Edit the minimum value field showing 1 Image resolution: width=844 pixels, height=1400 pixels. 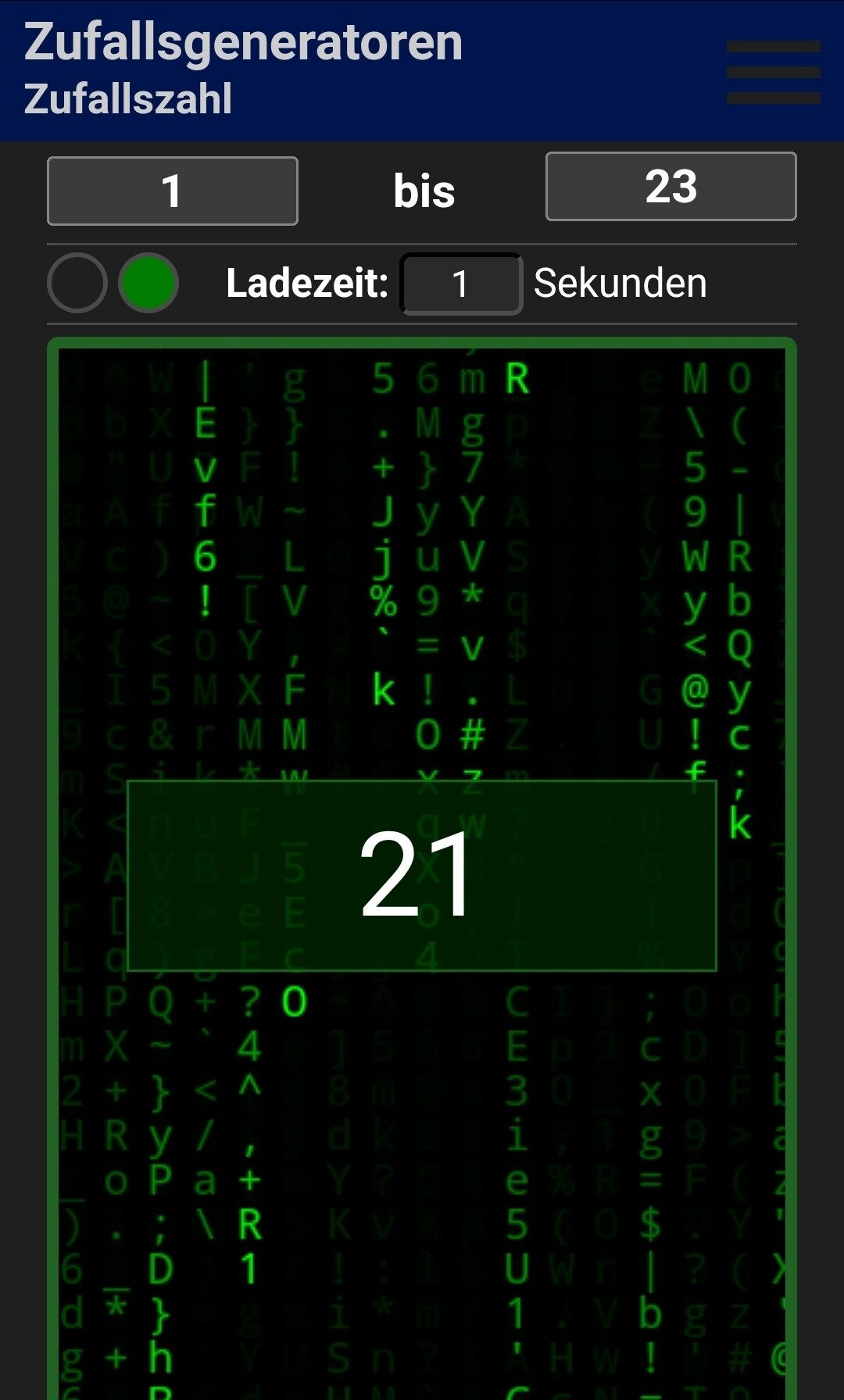[x=173, y=191]
